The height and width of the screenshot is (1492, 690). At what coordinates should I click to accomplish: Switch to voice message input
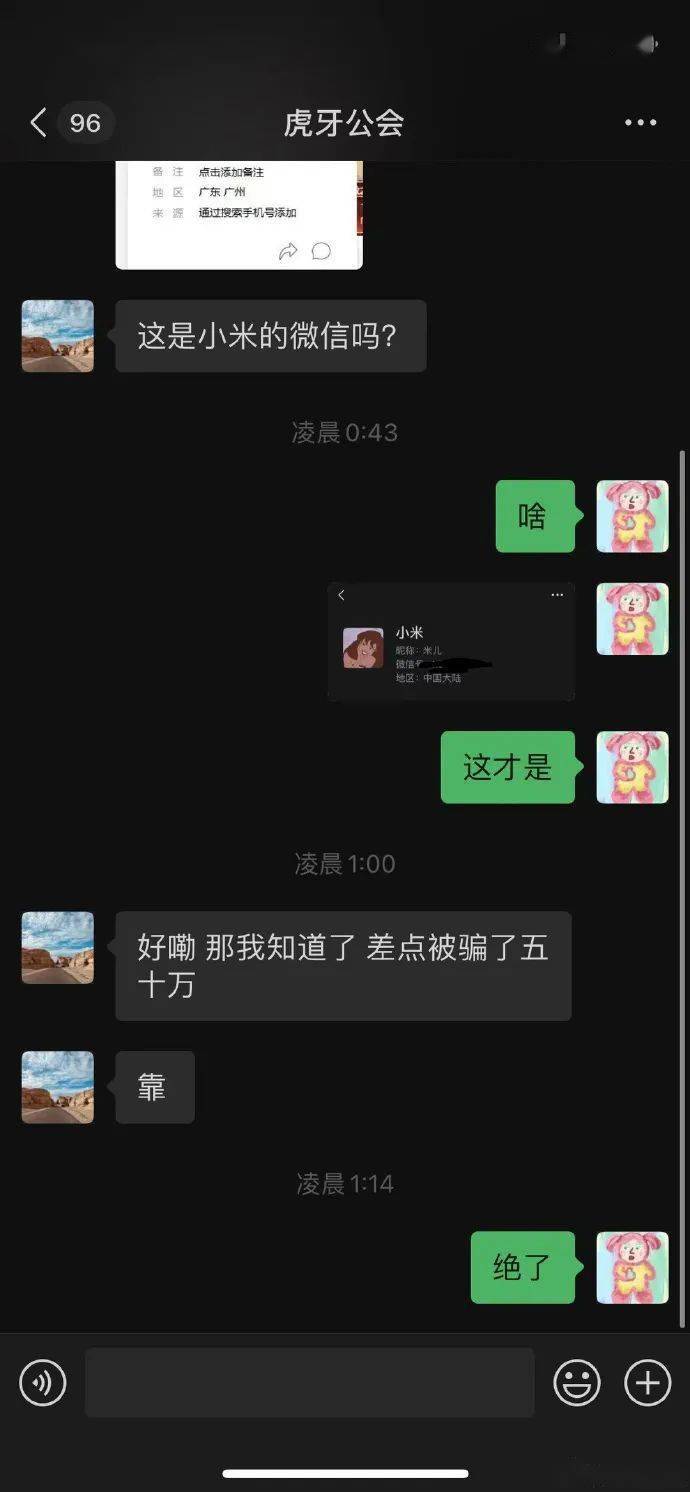pyautogui.click(x=43, y=1383)
